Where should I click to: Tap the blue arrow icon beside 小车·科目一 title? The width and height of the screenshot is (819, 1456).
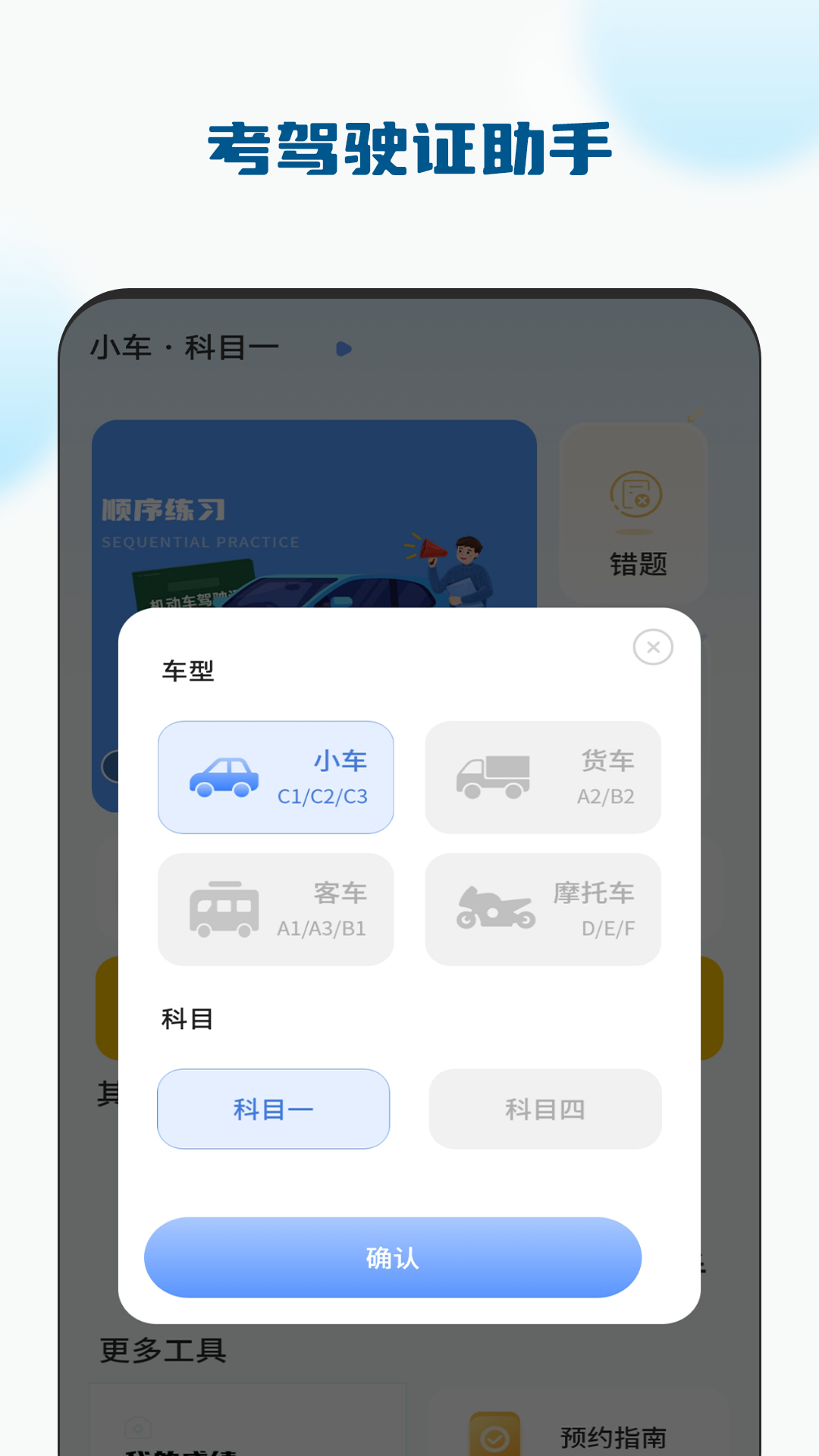click(x=345, y=347)
